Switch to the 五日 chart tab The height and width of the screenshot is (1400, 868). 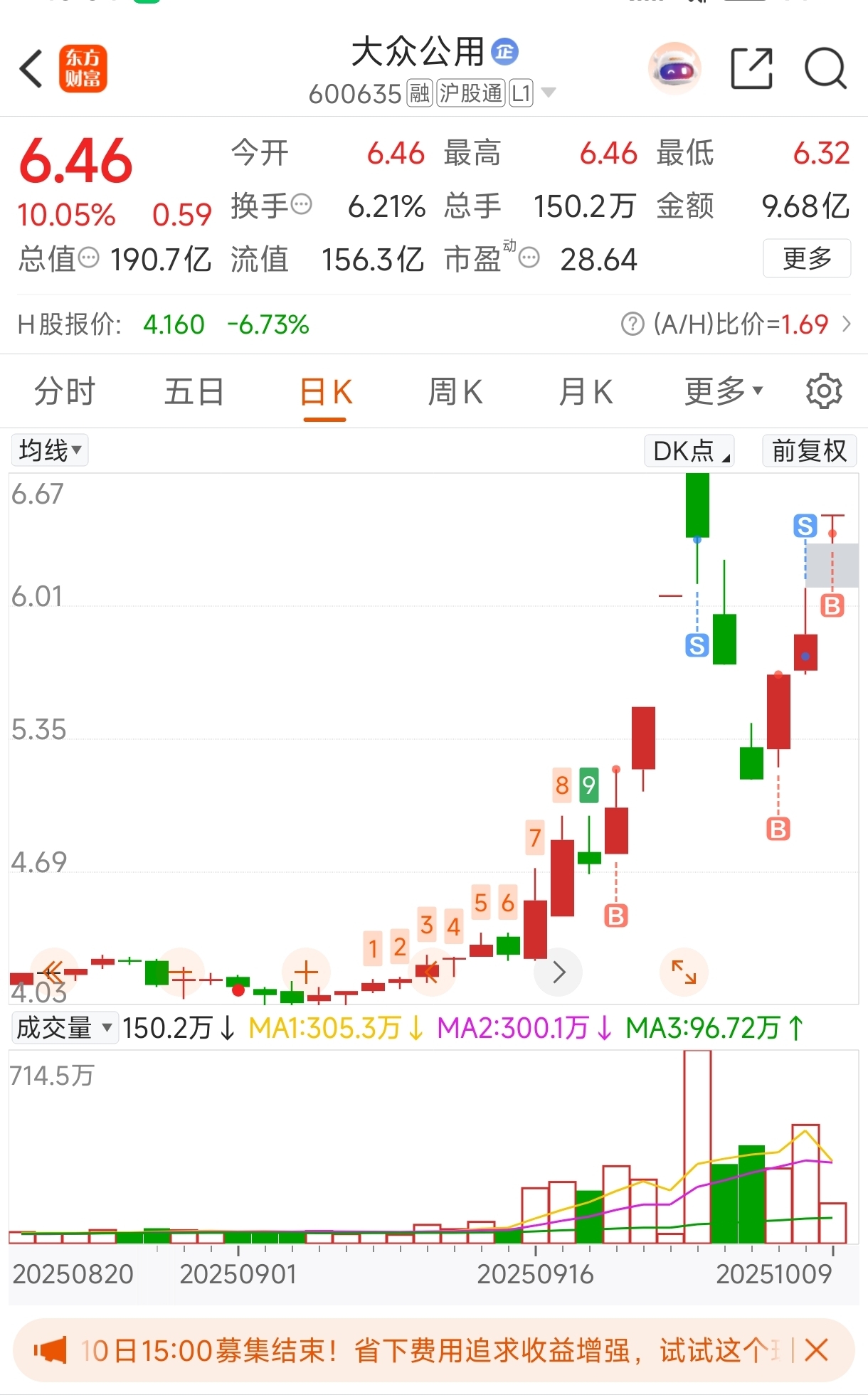[194, 392]
